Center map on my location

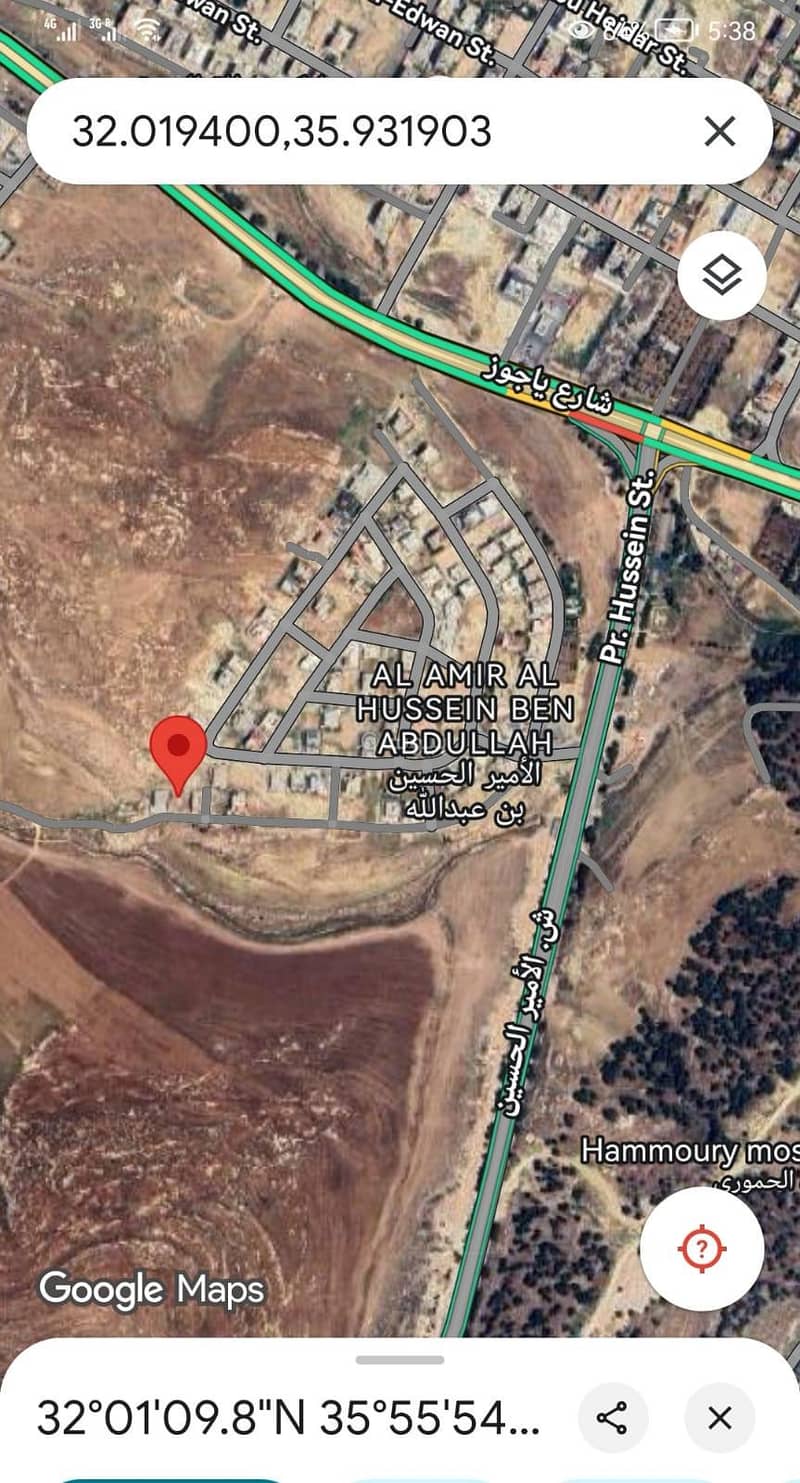tap(701, 1248)
